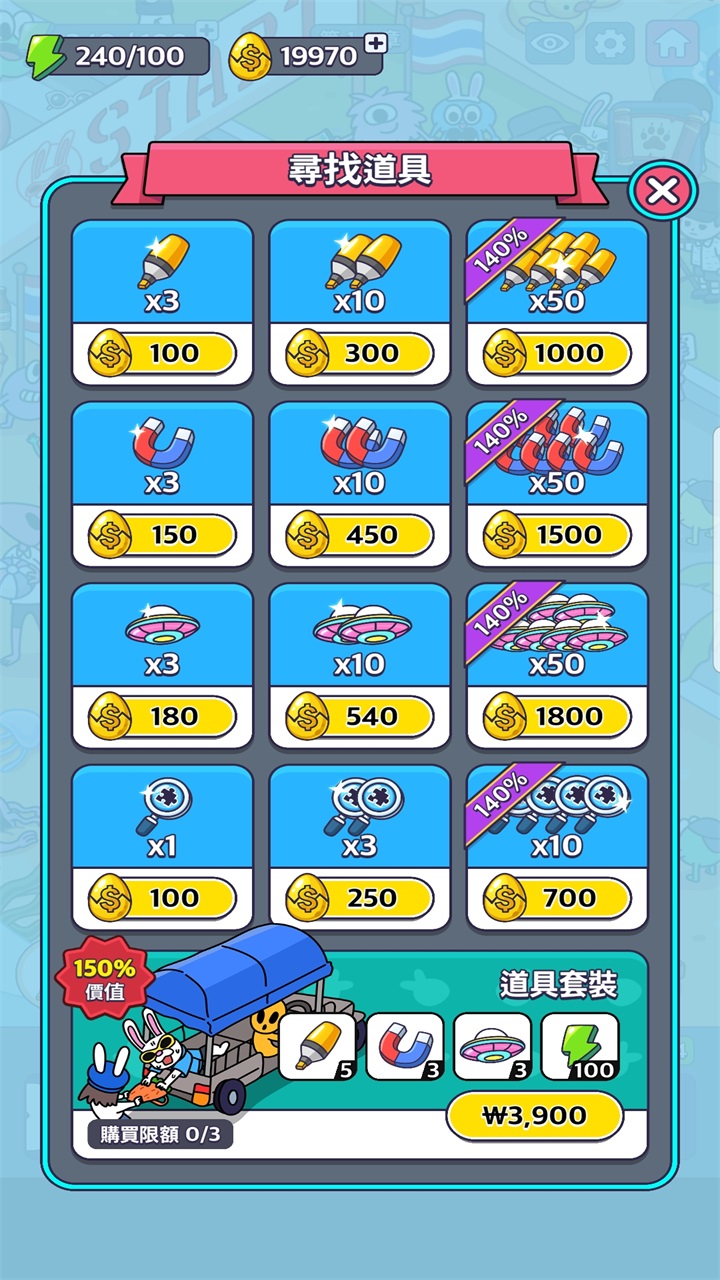The width and height of the screenshot is (720, 1280).
Task: Buy 10 UFOs for 540 coins
Action: (360, 716)
